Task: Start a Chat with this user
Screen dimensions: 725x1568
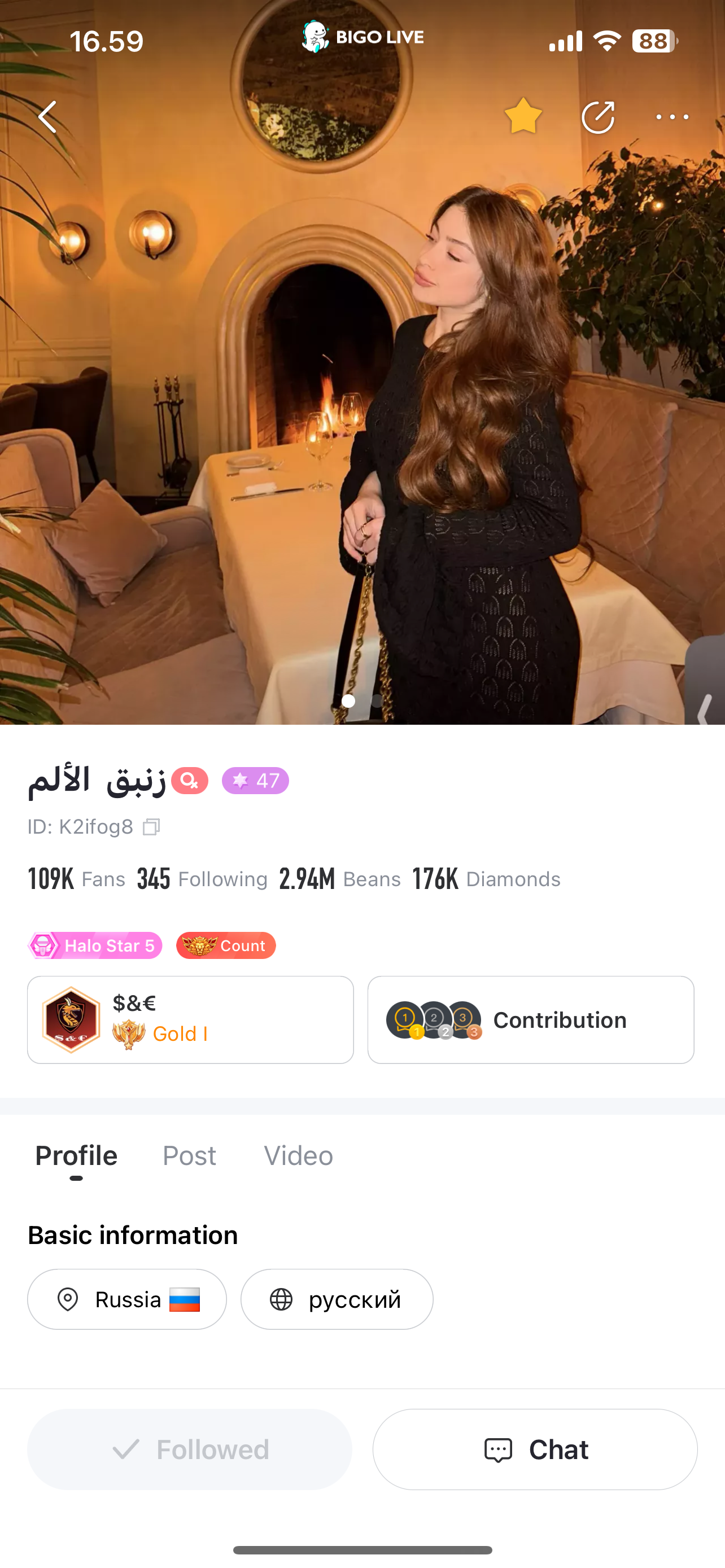Action: 535,1449
